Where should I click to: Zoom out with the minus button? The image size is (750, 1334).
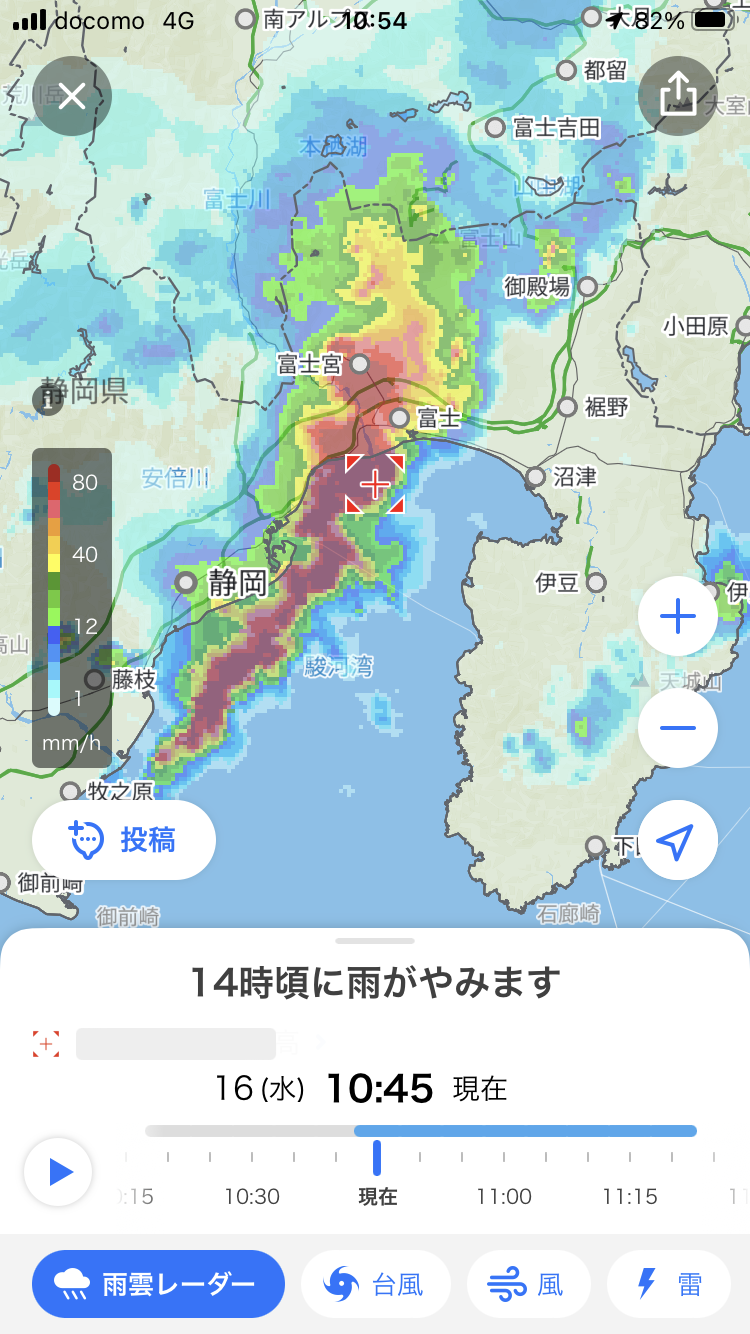click(x=678, y=728)
